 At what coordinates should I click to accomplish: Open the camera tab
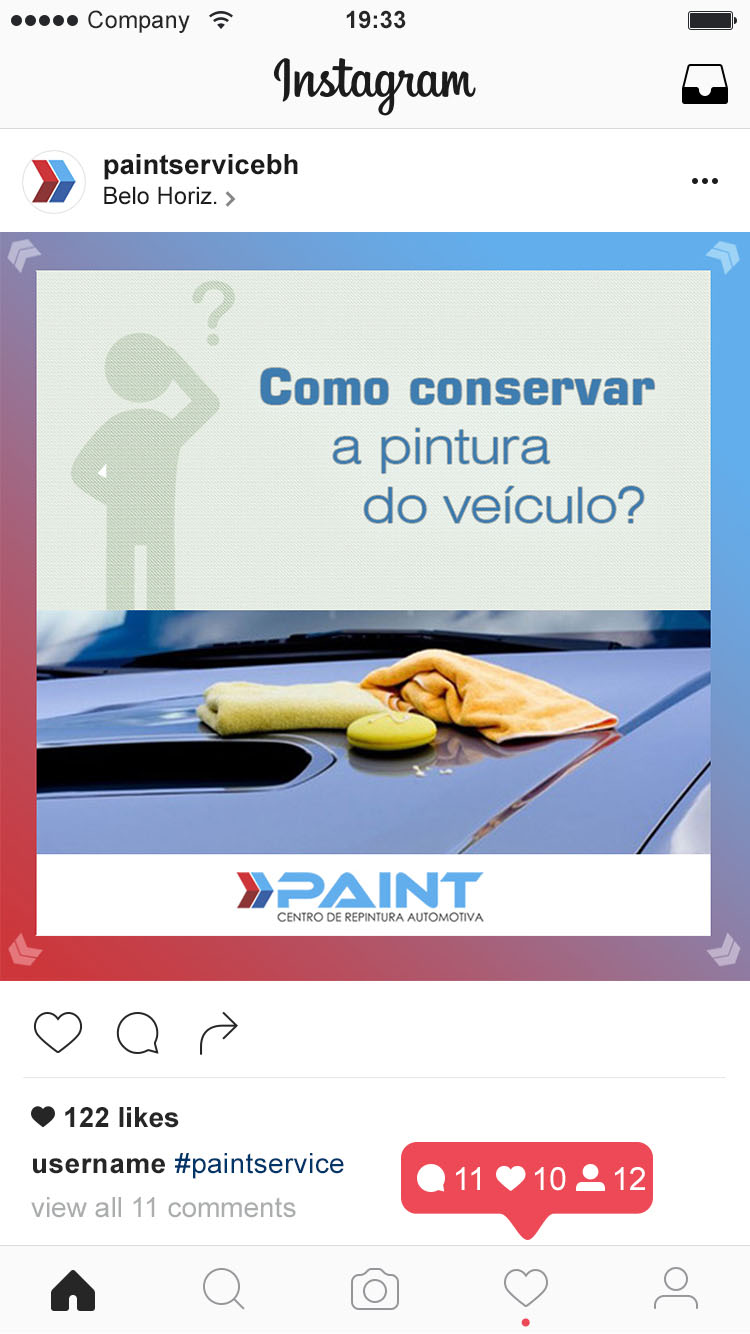pos(375,1290)
